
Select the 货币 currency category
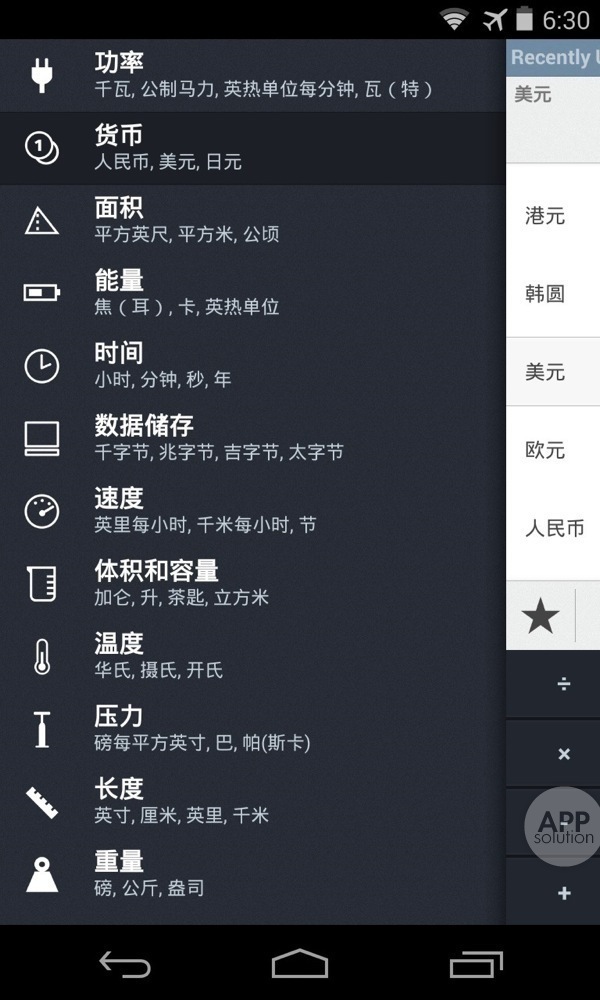[x=250, y=148]
